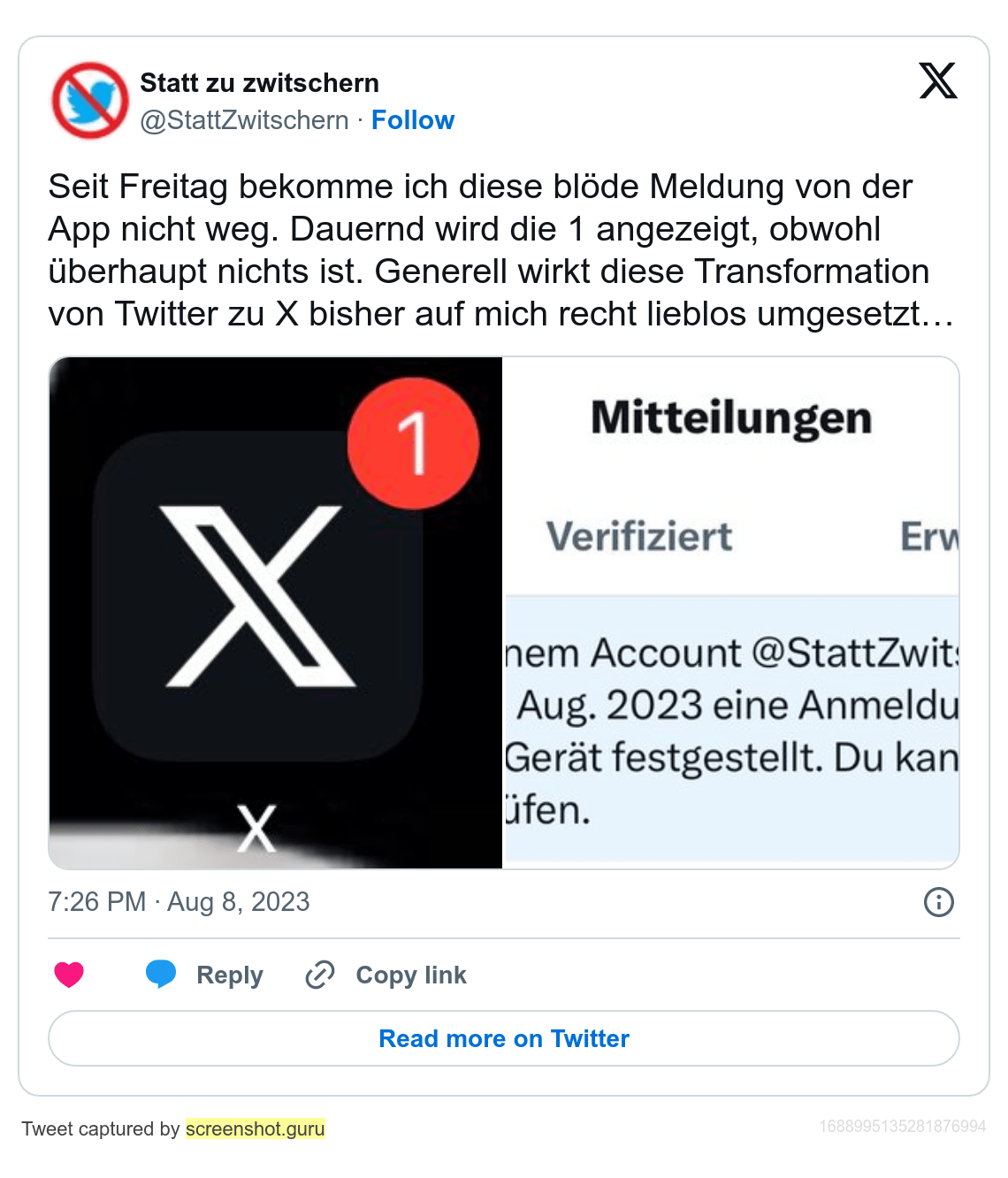Copy link to this tweet
The height and width of the screenshot is (1178, 1008).
tap(386, 975)
